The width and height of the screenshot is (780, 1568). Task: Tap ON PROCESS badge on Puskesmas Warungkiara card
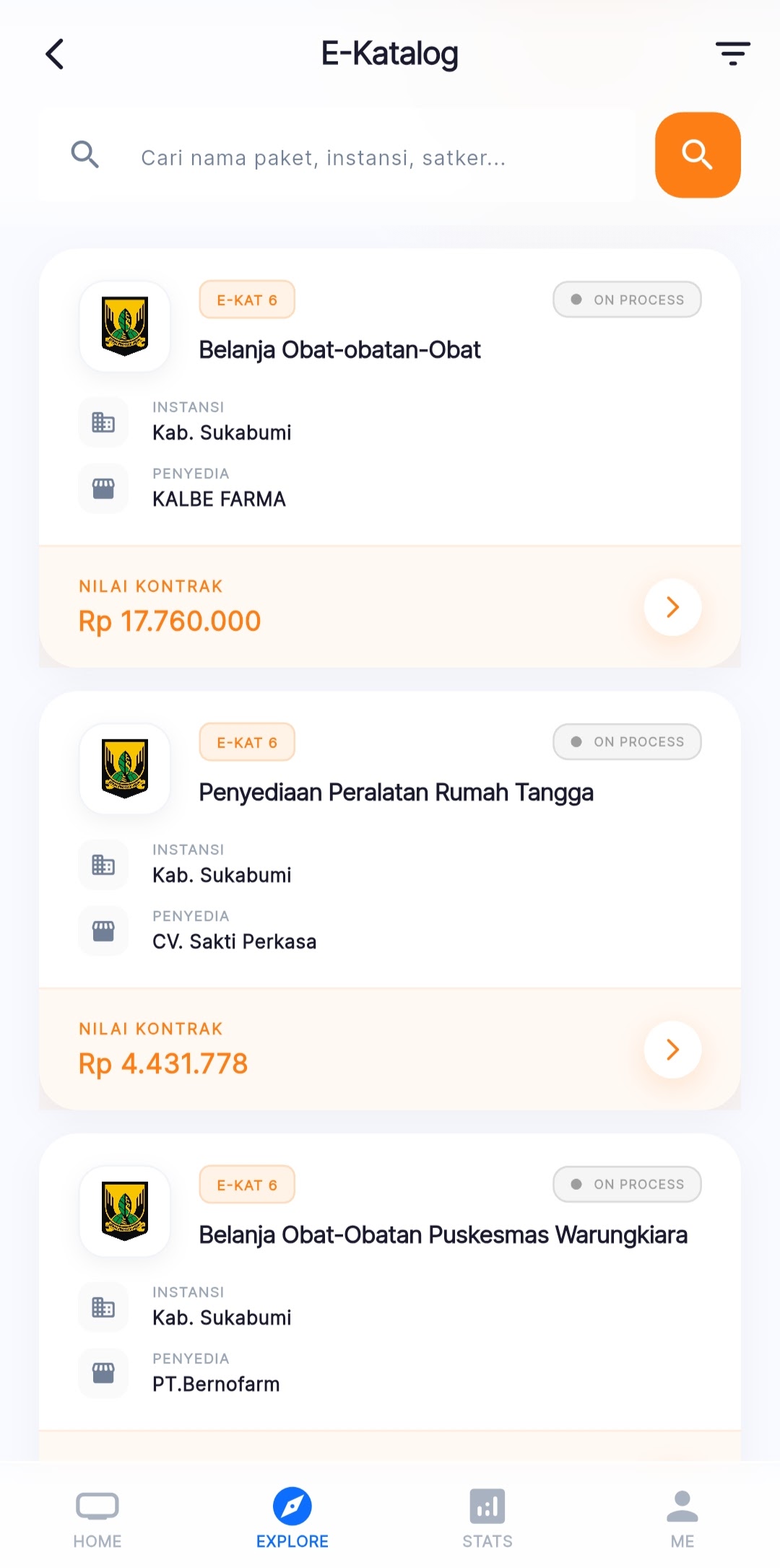click(626, 1184)
